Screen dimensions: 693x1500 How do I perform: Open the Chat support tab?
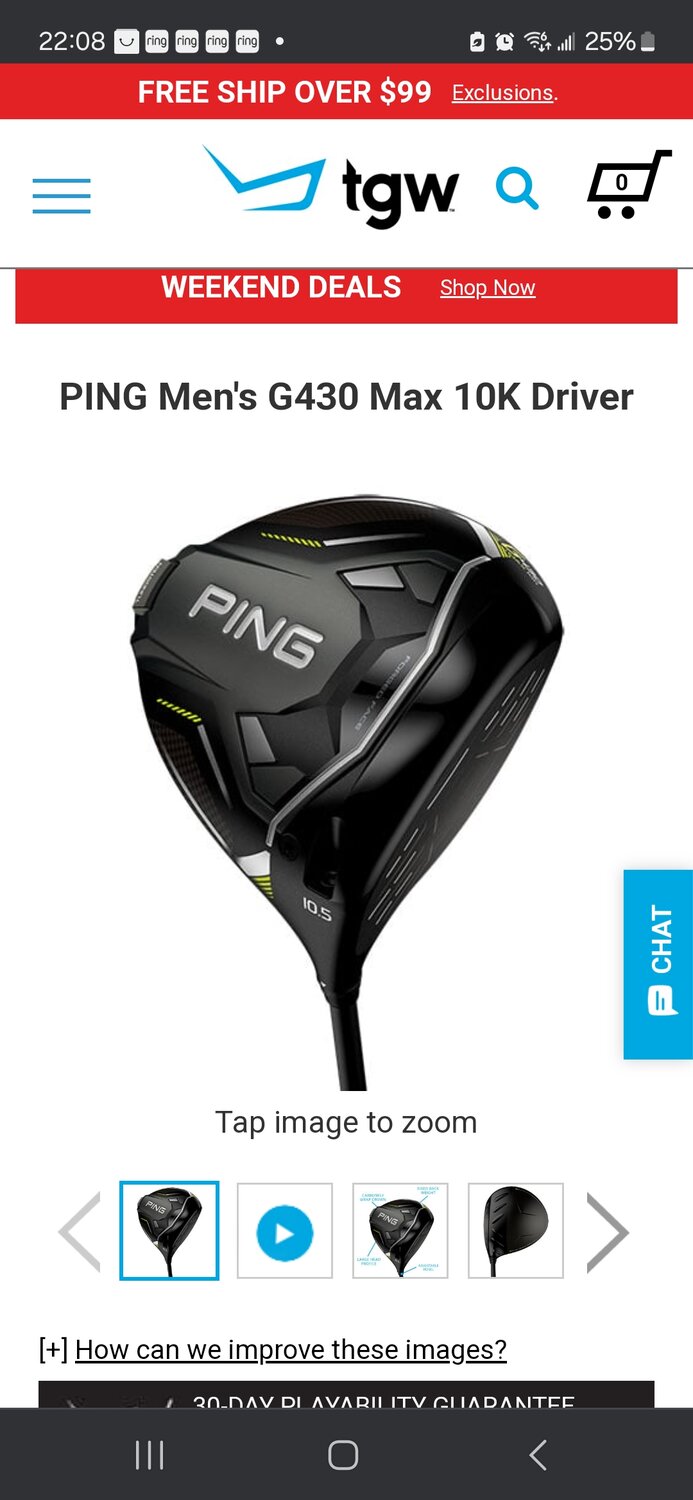point(658,963)
